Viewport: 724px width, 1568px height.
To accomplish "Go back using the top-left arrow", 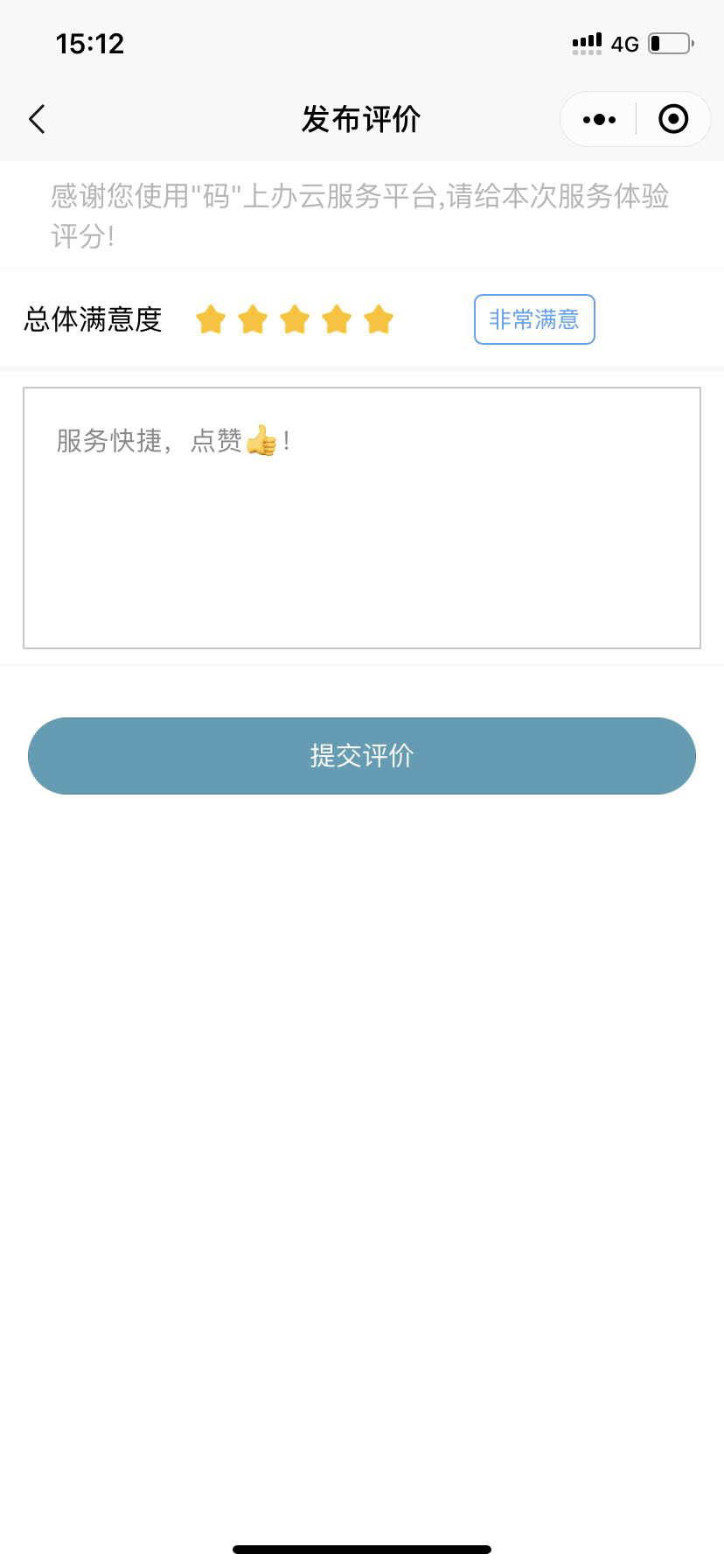I will (x=37, y=119).
